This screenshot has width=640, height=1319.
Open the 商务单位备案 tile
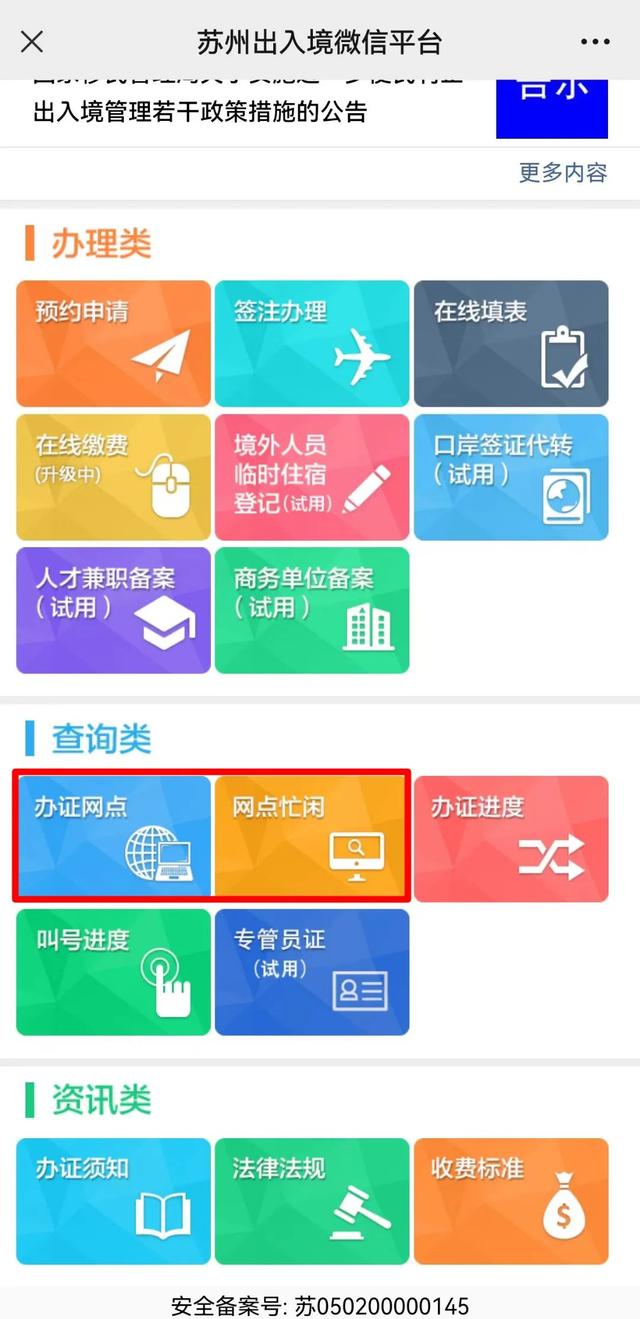[312, 609]
